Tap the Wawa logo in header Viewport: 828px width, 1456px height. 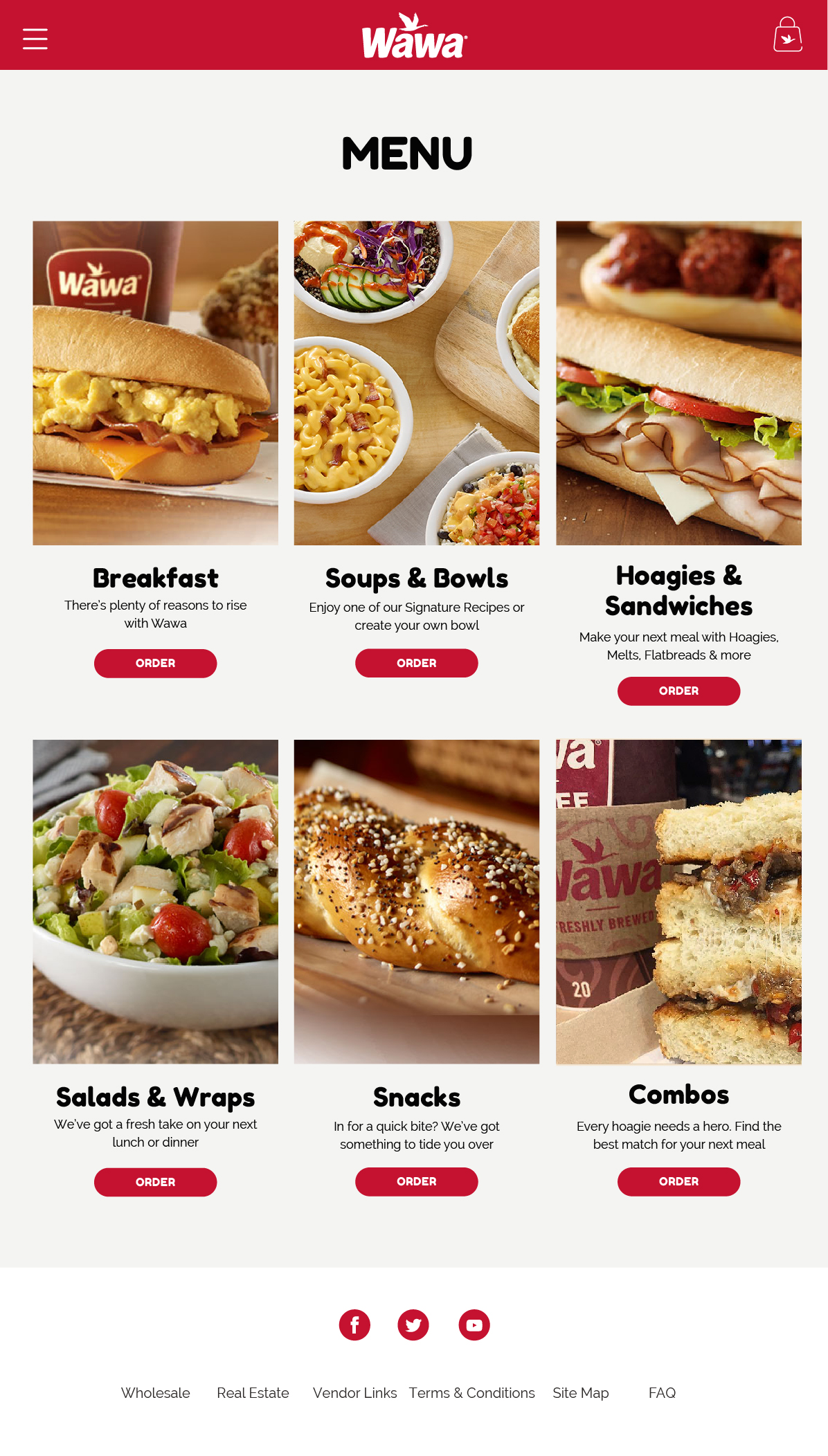coord(415,35)
